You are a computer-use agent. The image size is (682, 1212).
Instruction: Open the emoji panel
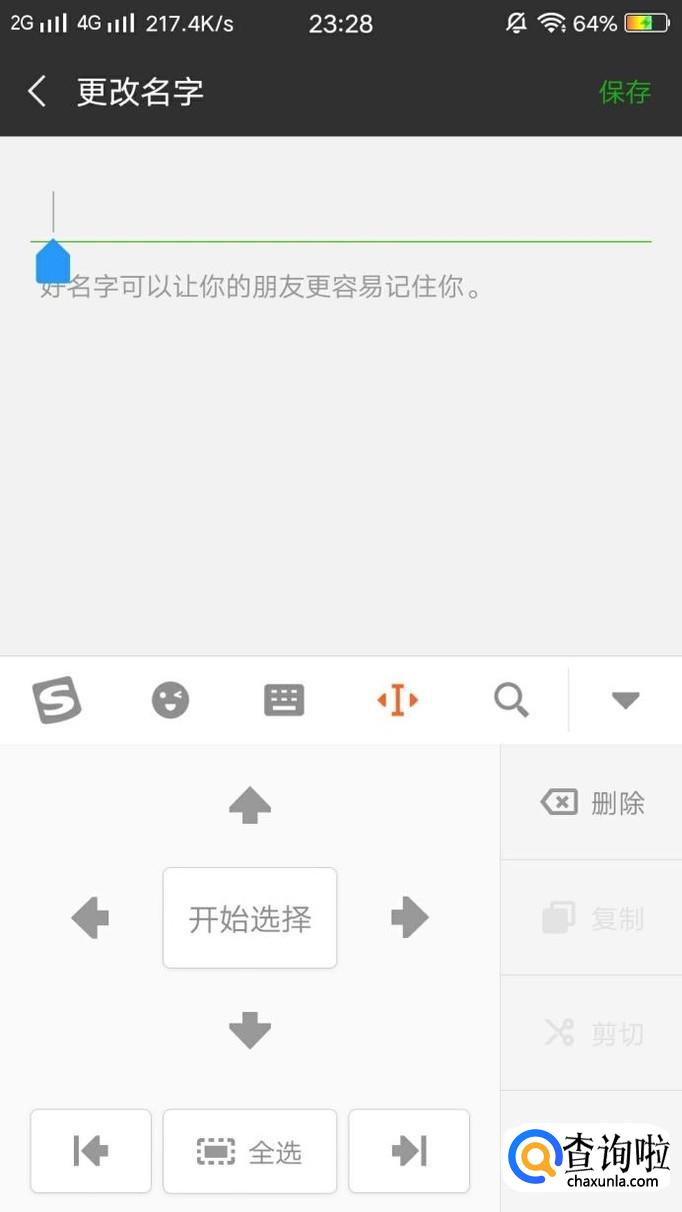pyautogui.click(x=170, y=700)
